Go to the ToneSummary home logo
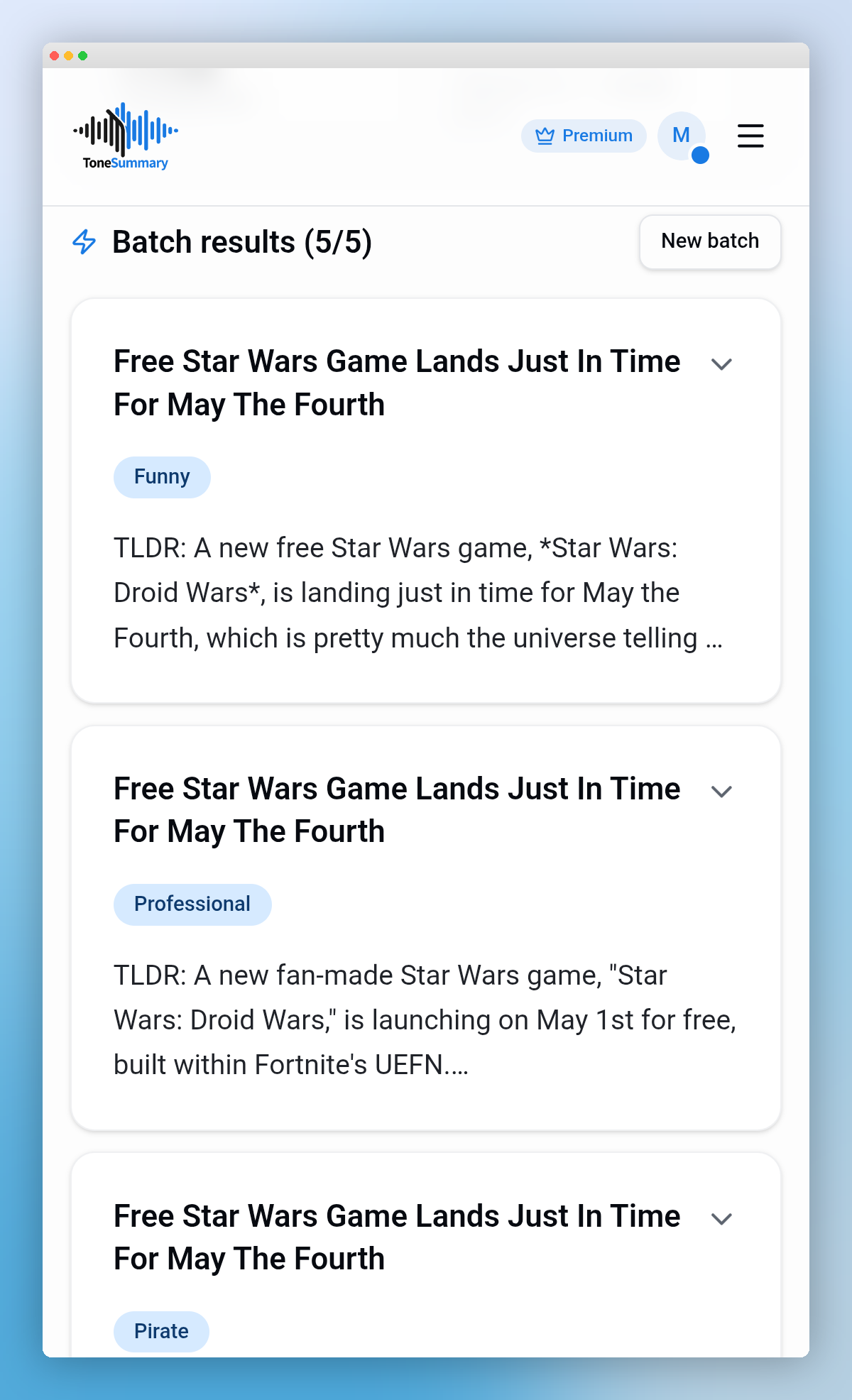Screen dimensions: 852x1400 point(126,136)
